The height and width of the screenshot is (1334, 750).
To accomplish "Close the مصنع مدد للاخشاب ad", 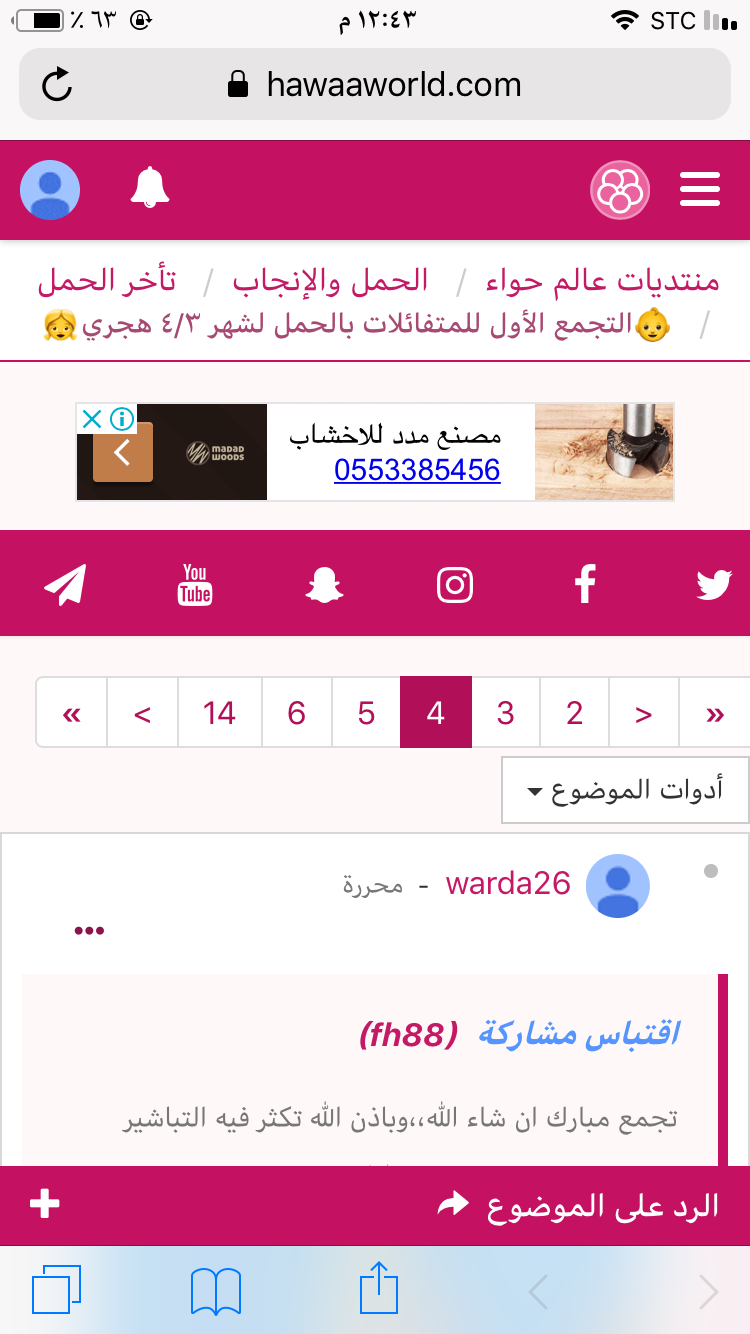I will tap(91, 419).
